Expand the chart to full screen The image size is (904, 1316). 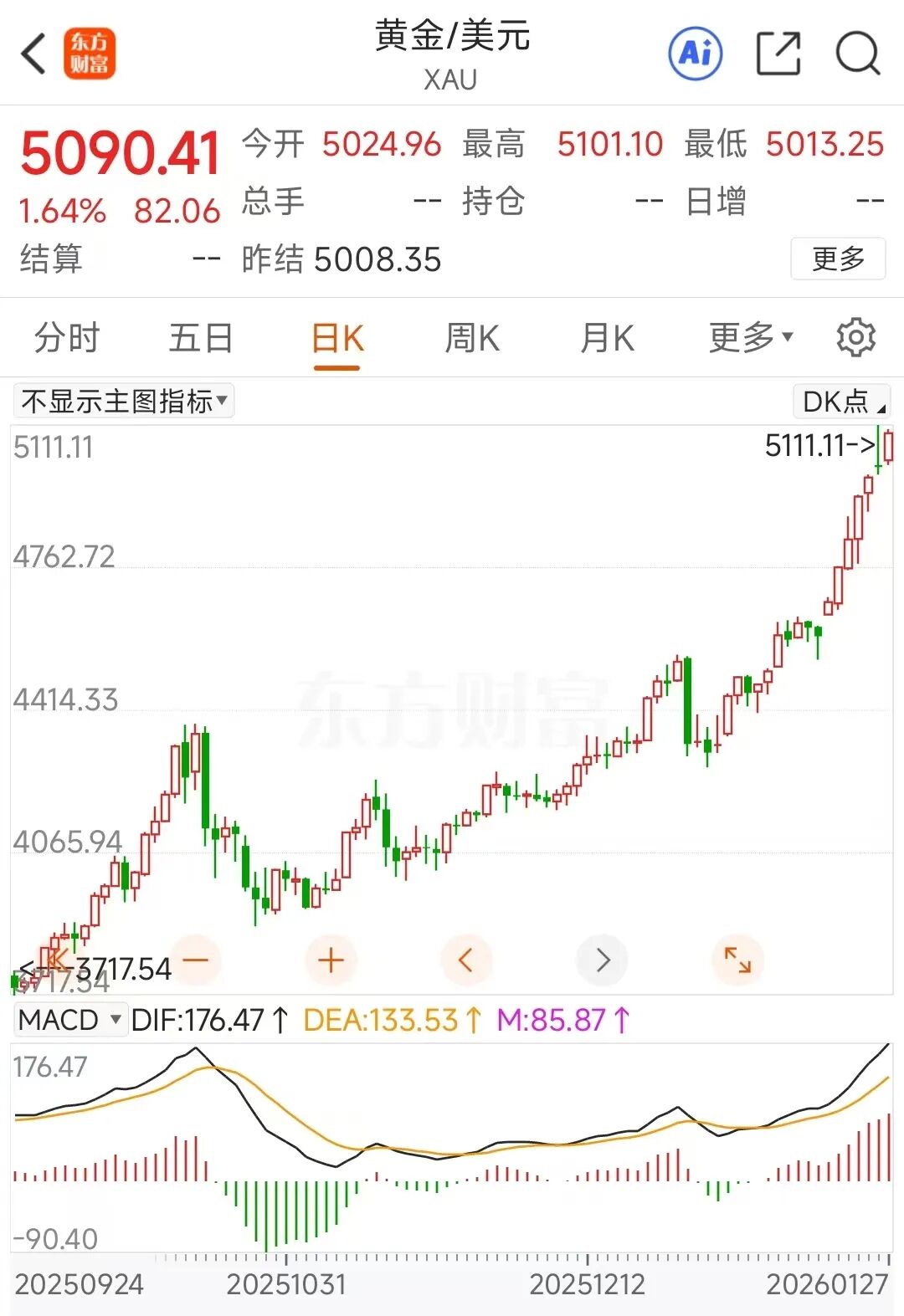tap(737, 960)
